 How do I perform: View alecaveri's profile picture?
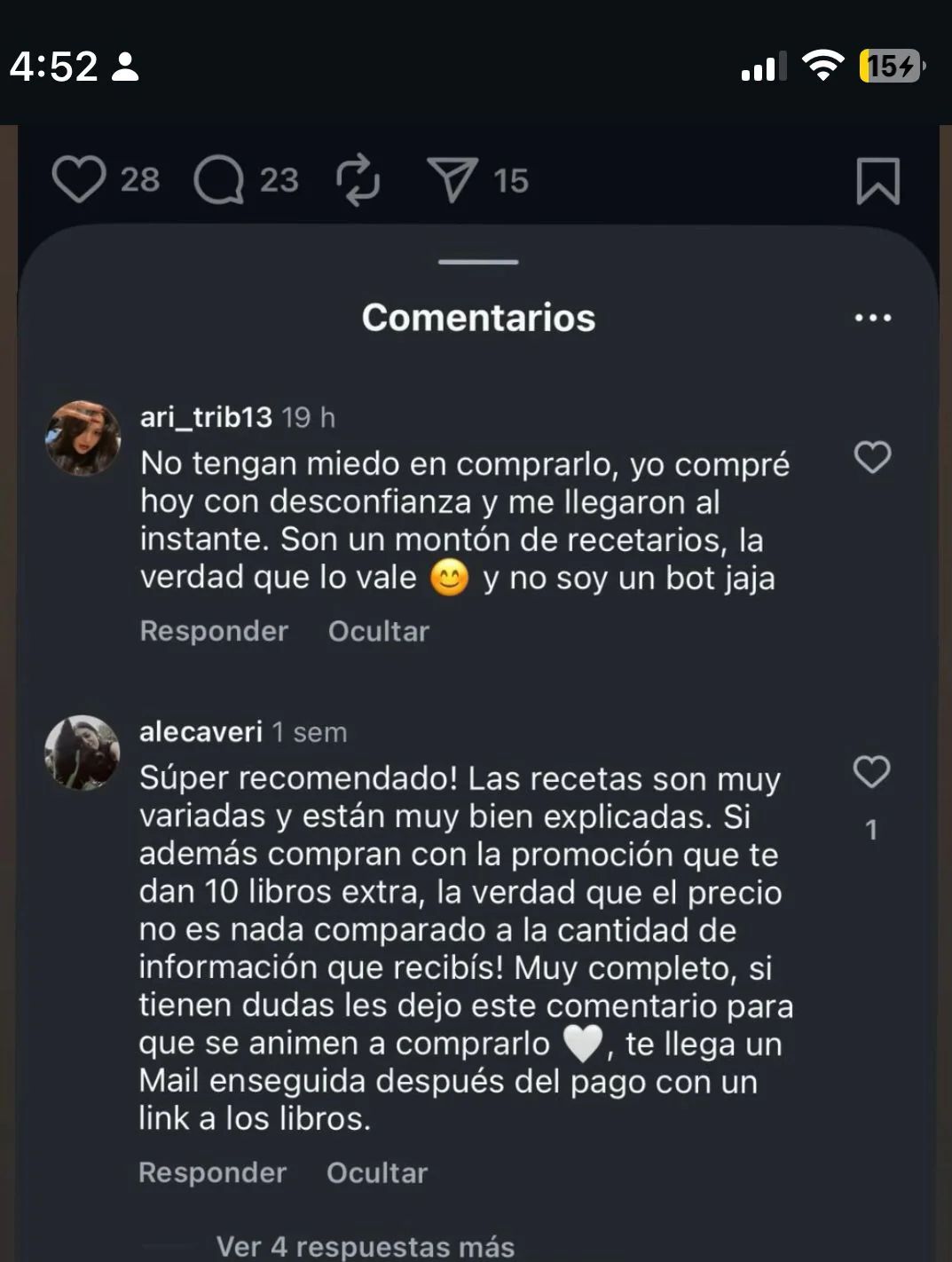coord(83,753)
